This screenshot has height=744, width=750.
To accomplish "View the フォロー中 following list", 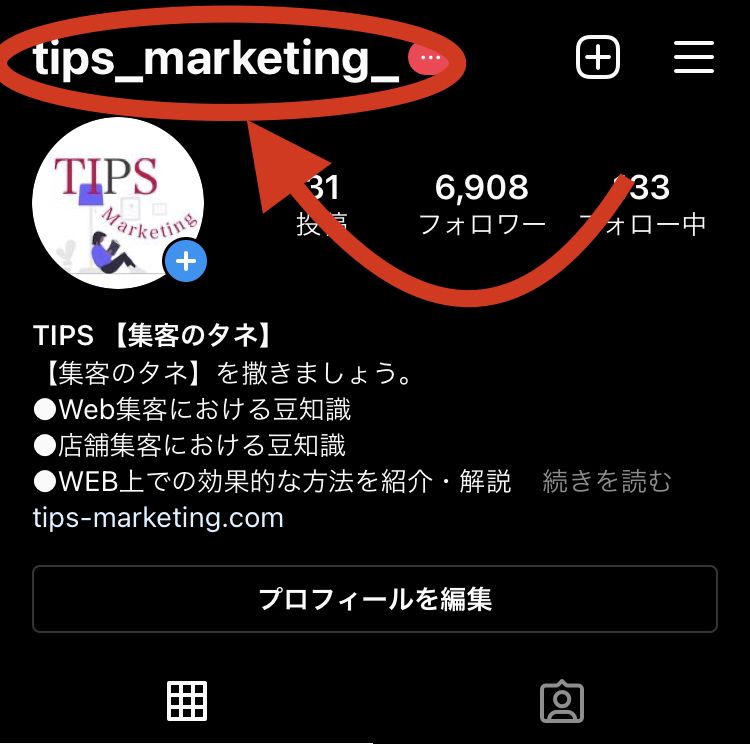I will [x=643, y=203].
